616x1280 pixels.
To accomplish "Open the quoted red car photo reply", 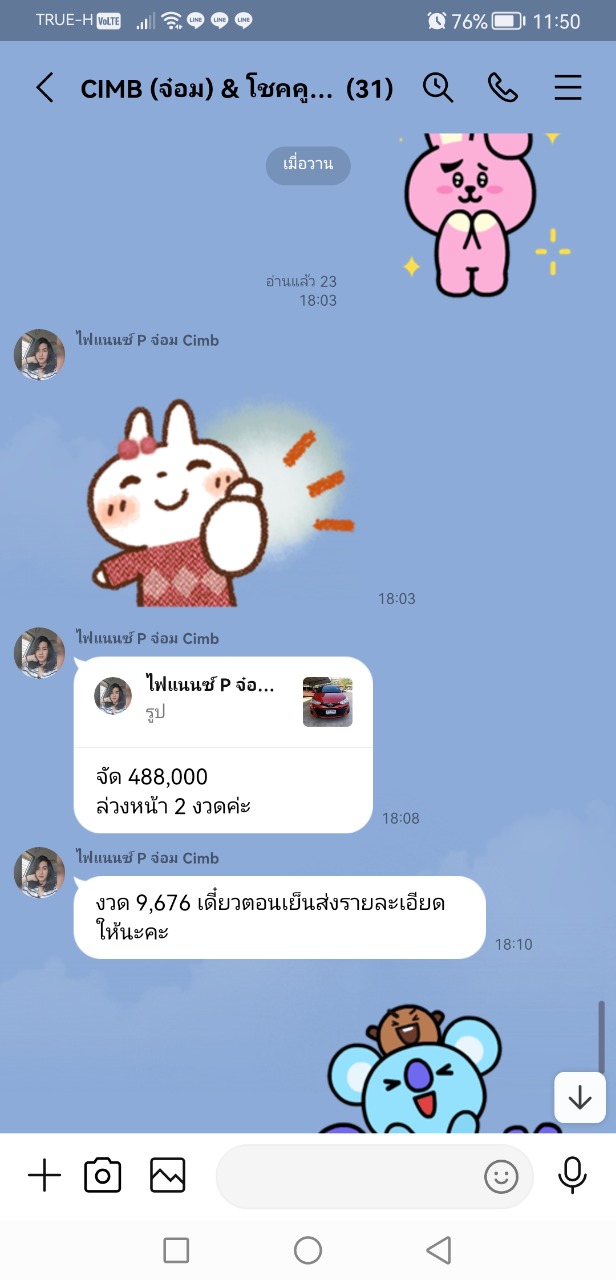I will point(223,701).
